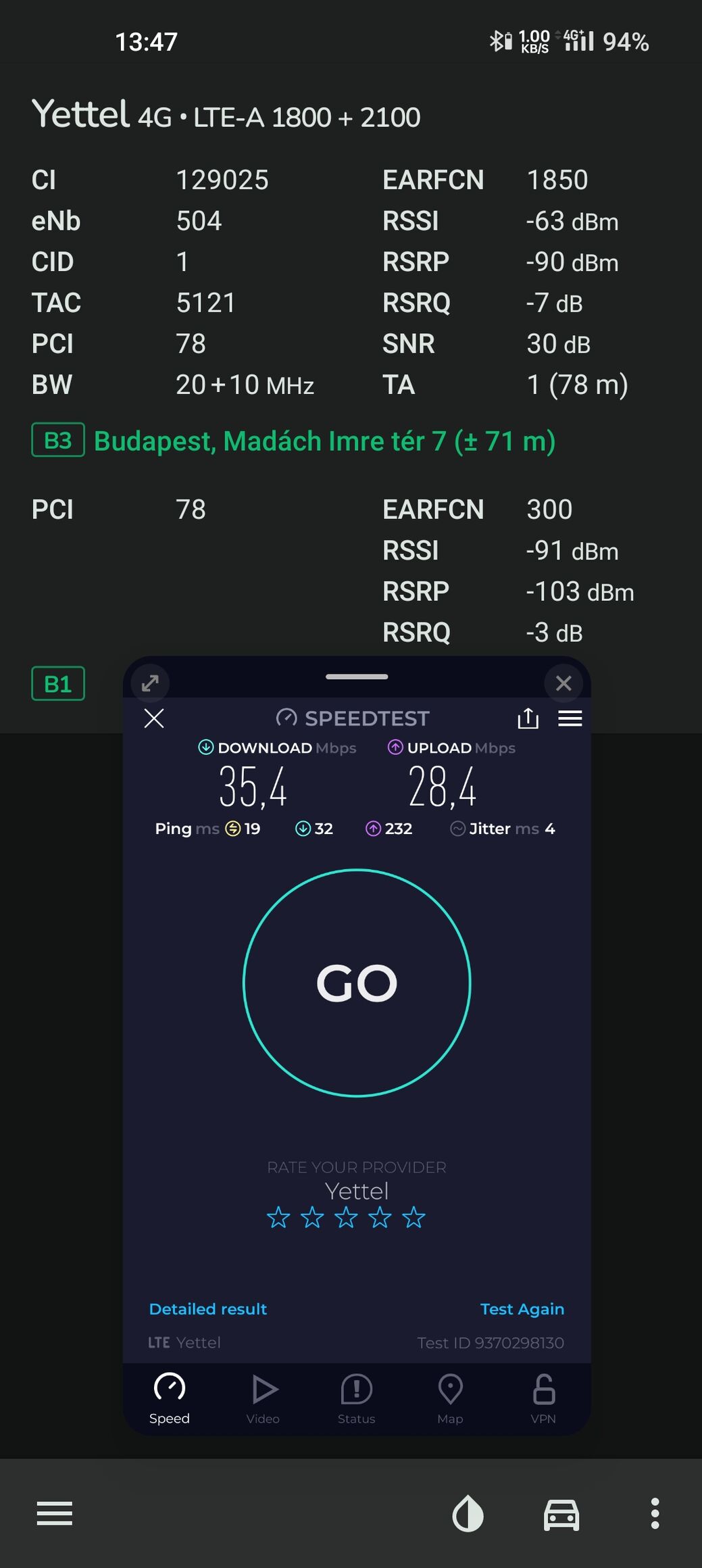The width and height of the screenshot is (702, 1568).
Task: Open the bottom bar overflow menu
Action: [x=655, y=1513]
